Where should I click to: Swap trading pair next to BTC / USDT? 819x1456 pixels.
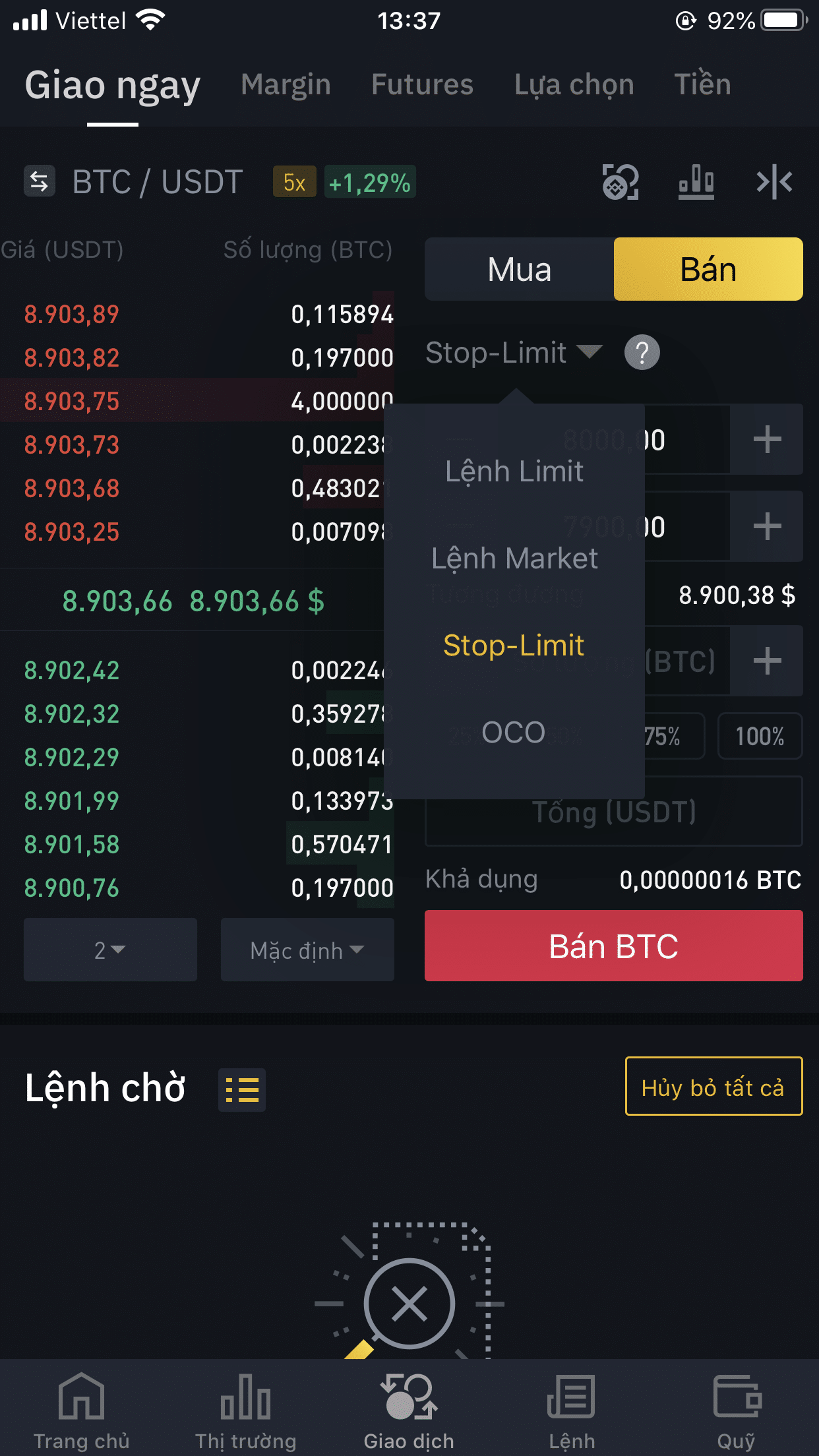click(x=39, y=181)
